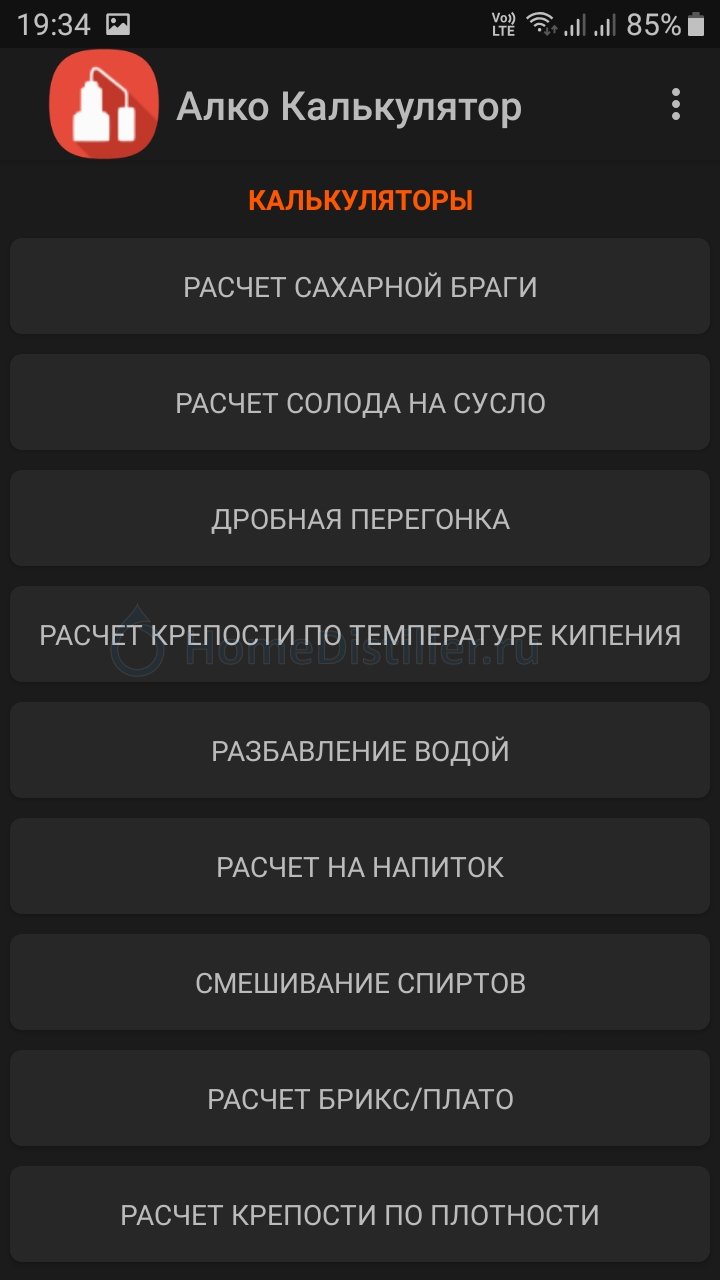The width and height of the screenshot is (720, 1280).
Task: Choose Расчет крепости по температуре кипения
Action: coord(360,635)
